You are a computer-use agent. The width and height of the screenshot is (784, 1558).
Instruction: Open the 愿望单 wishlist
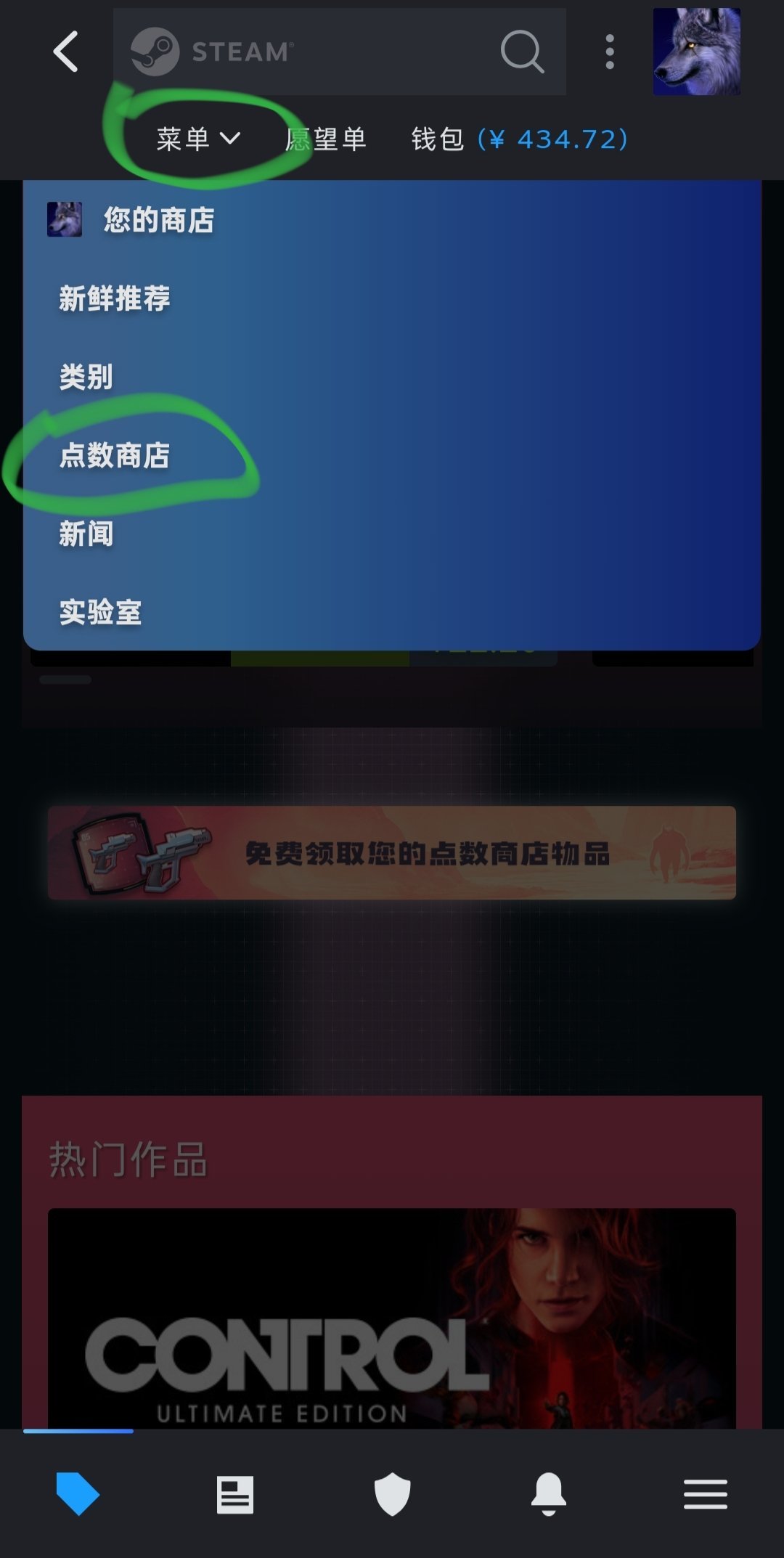pos(326,139)
